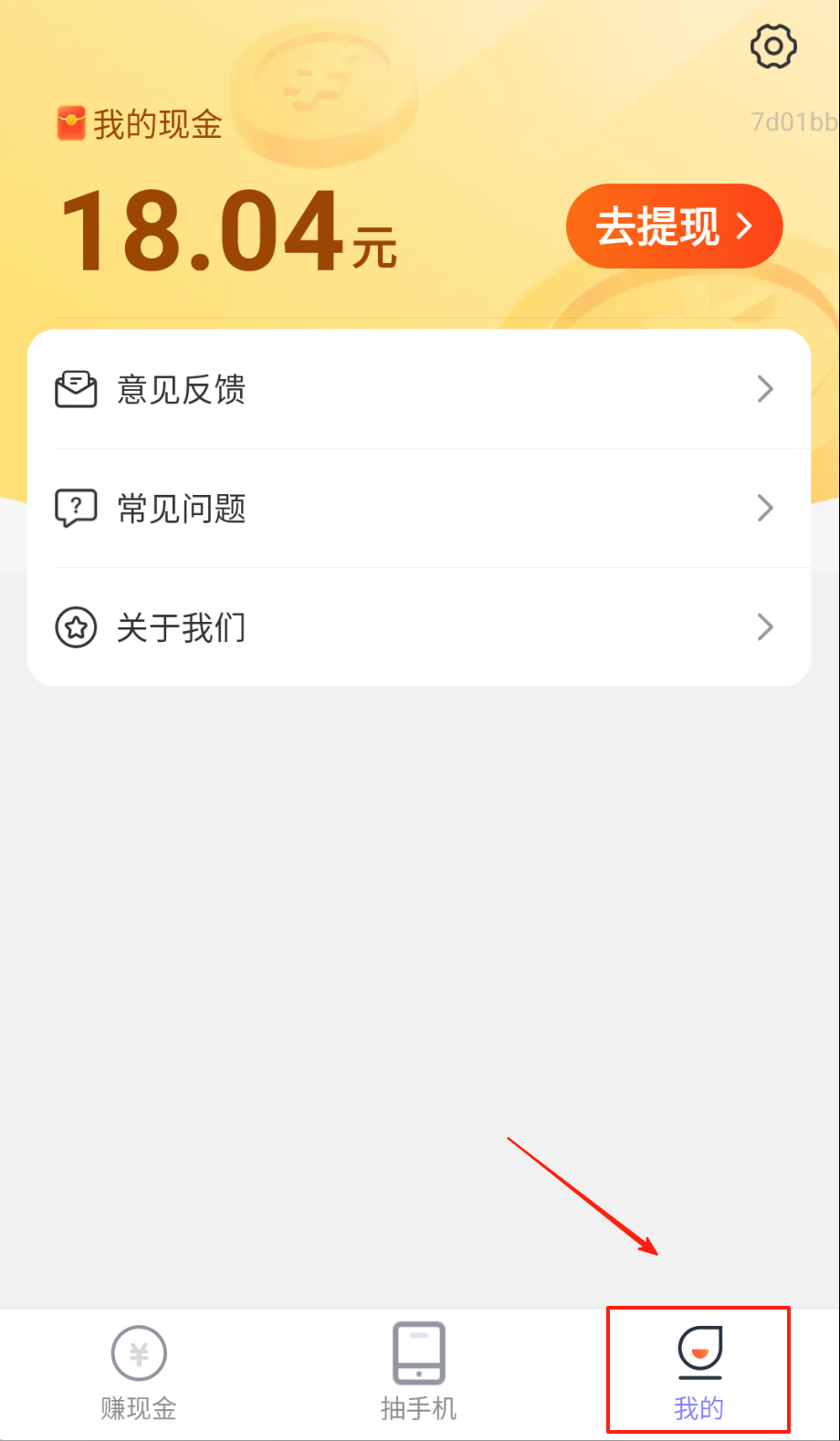The width and height of the screenshot is (840, 1441).
Task: Tap the 去提现 withdraw button
Action: (x=674, y=226)
